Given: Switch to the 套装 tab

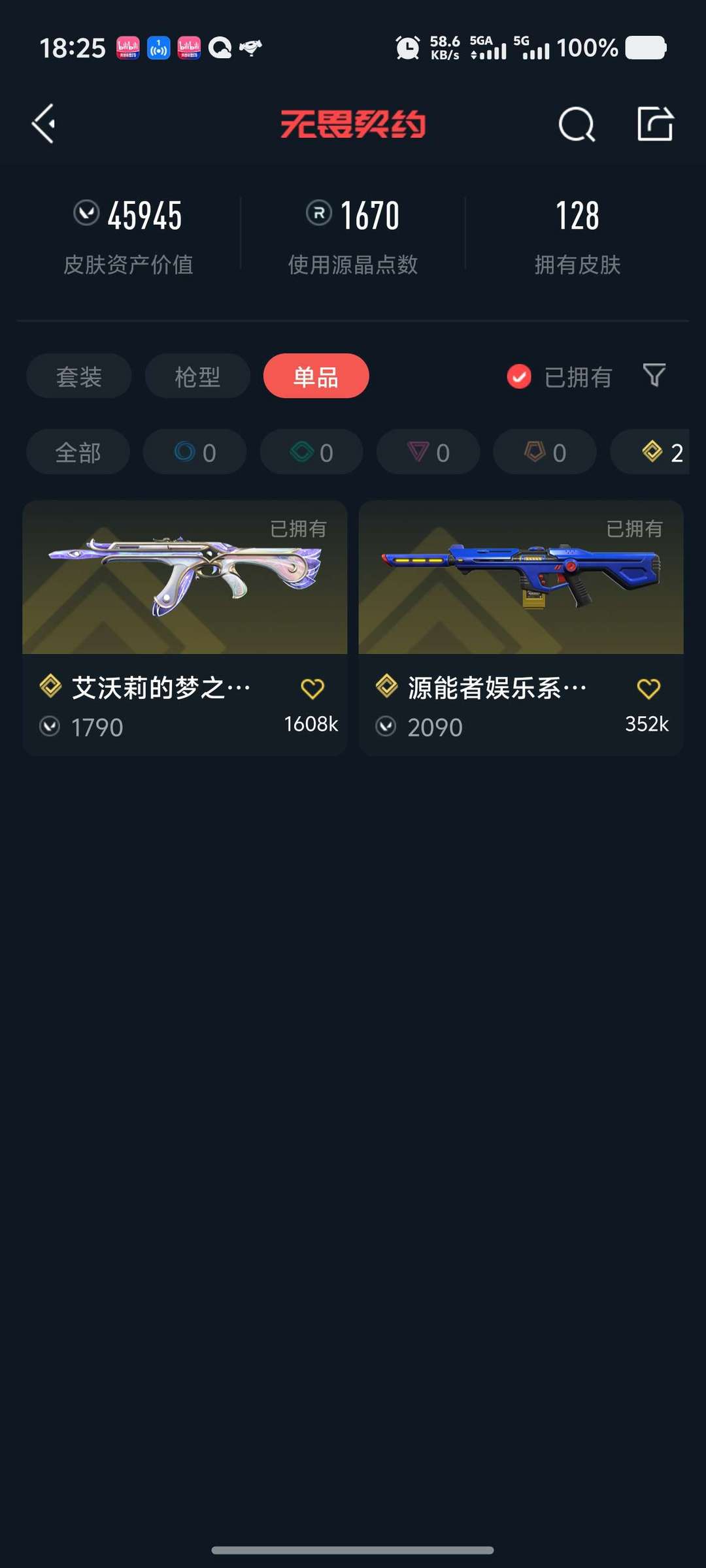Looking at the screenshot, I should tap(78, 376).
